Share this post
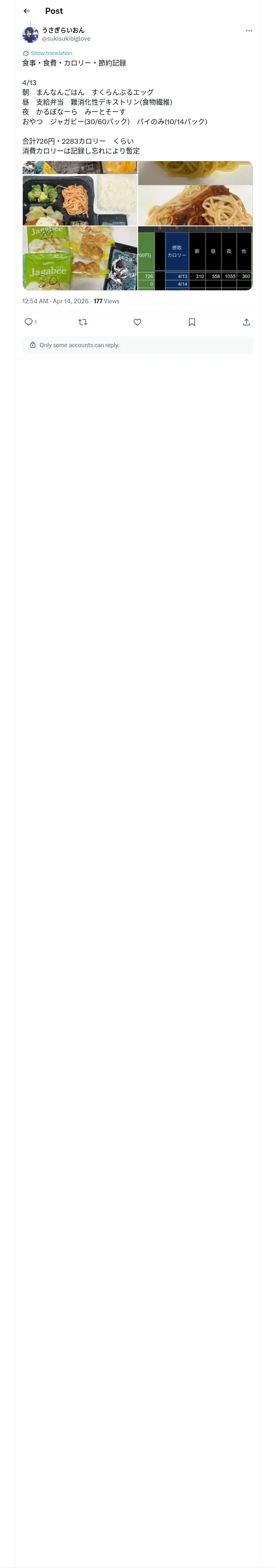Viewport: 275px width, 1568px height. pyautogui.click(x=246, y=322)
